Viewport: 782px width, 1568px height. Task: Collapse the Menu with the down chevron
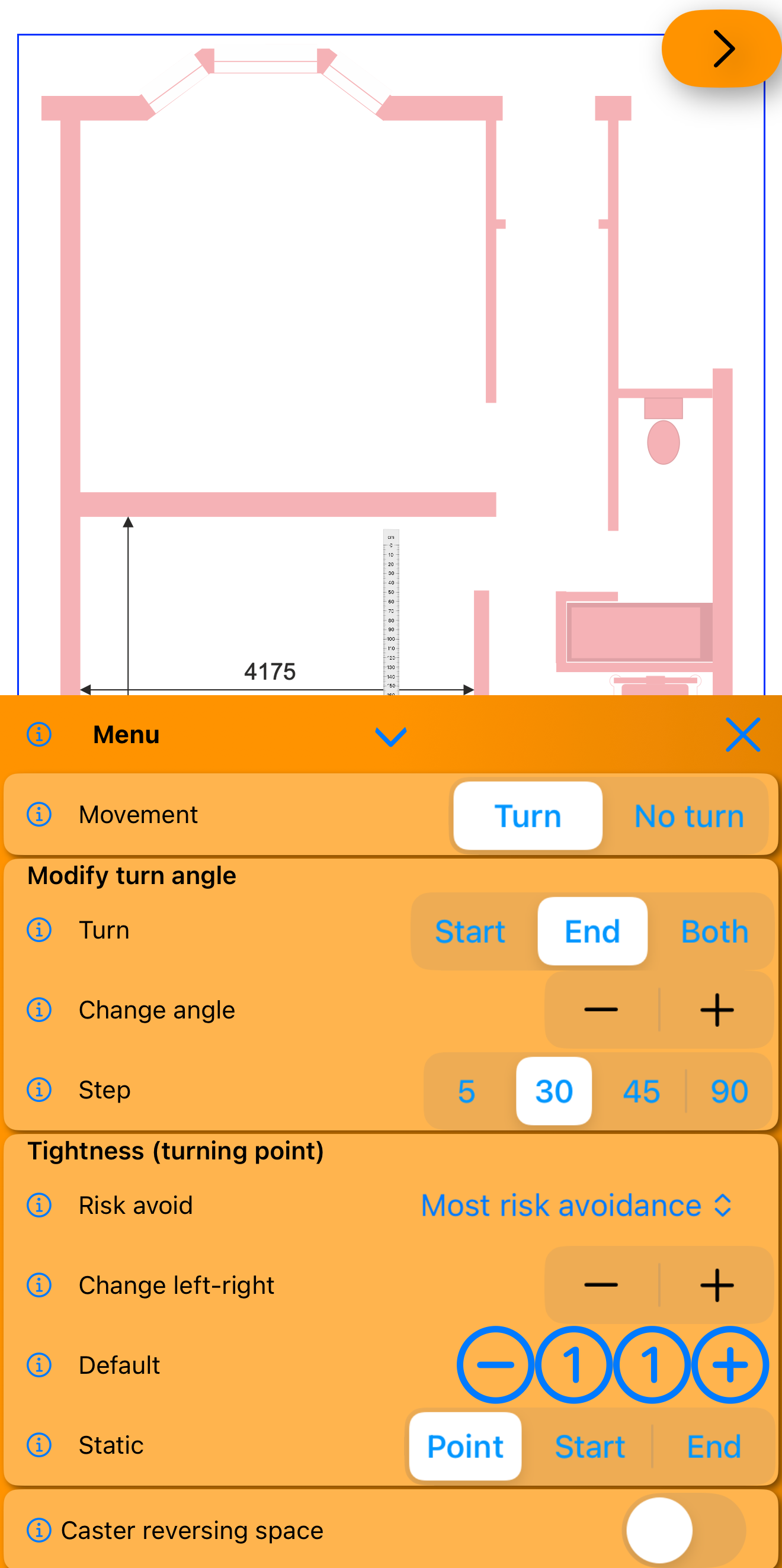(x=390, y=737)
